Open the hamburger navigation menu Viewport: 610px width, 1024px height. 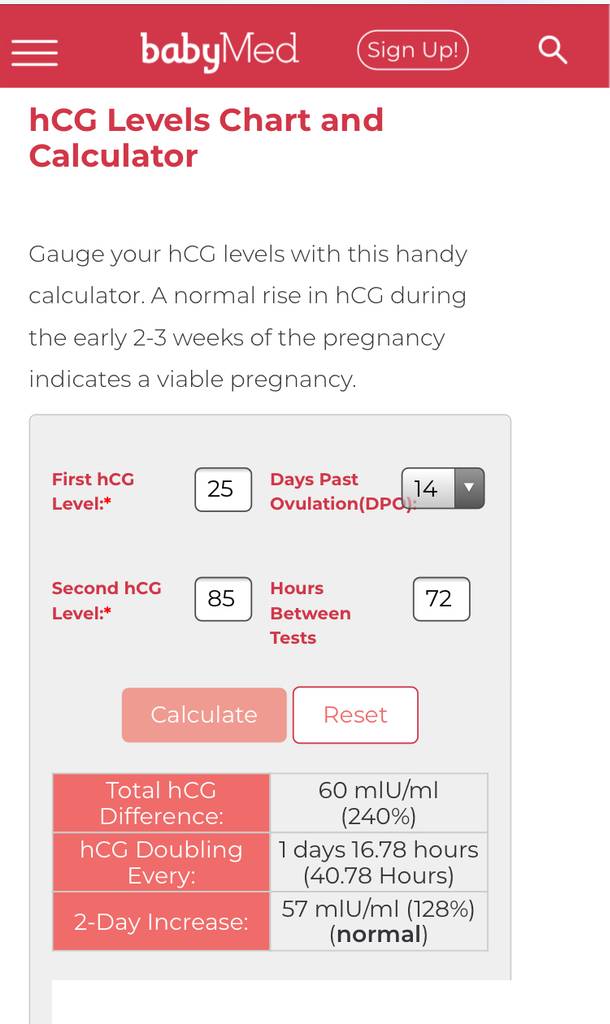pyautogui.click(x=35, y=51)
